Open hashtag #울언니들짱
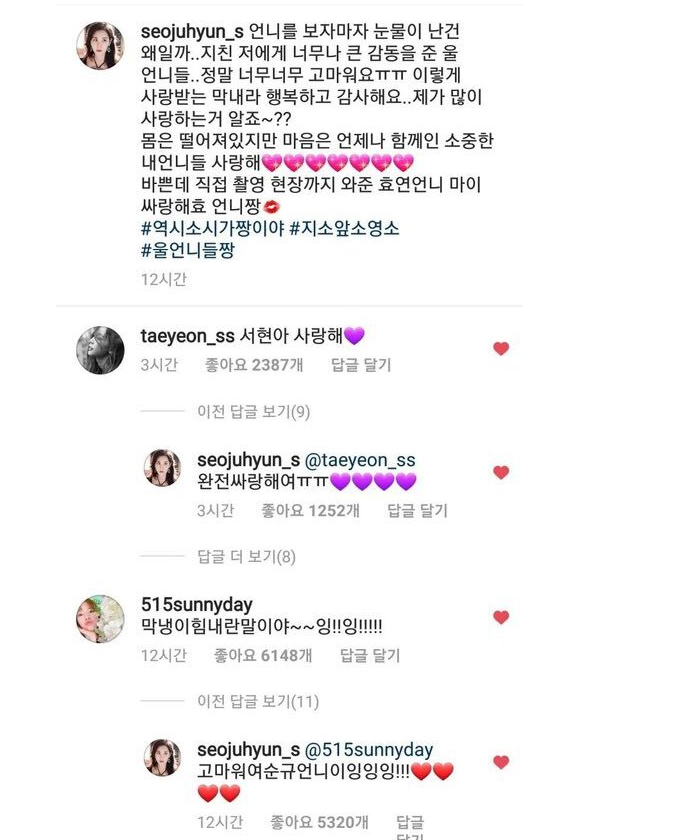This screenshot has width=674, height=840. (x=188, y=251)
